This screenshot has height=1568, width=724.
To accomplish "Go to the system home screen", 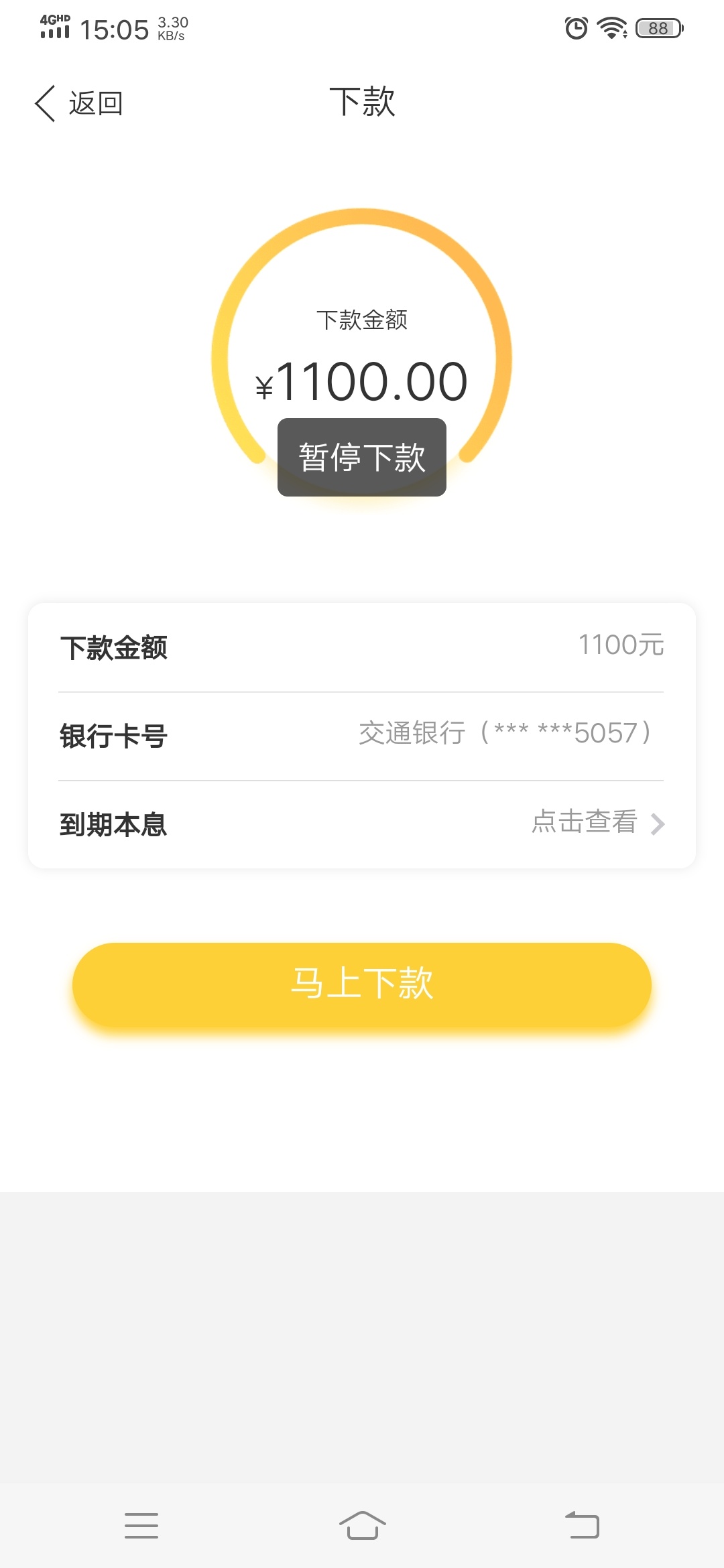I will click(362, 1525).
